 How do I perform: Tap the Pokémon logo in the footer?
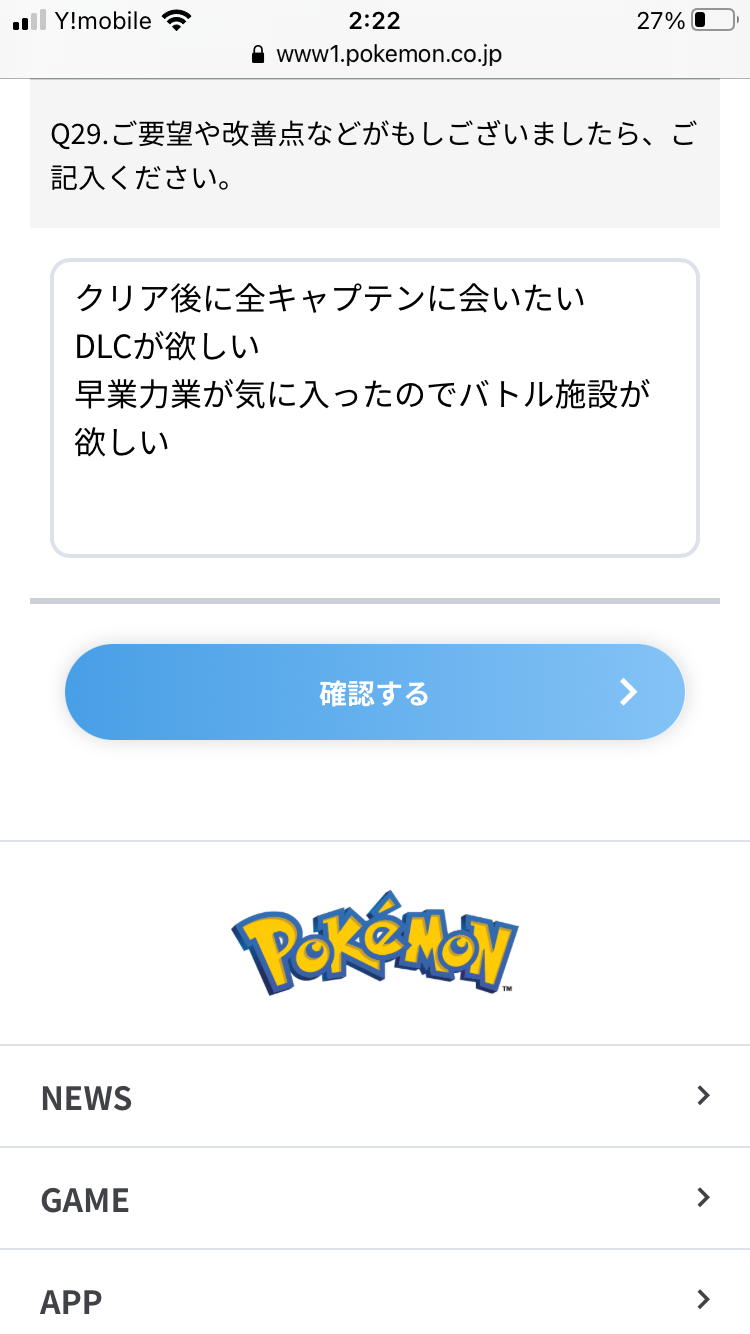click(374, 942)
